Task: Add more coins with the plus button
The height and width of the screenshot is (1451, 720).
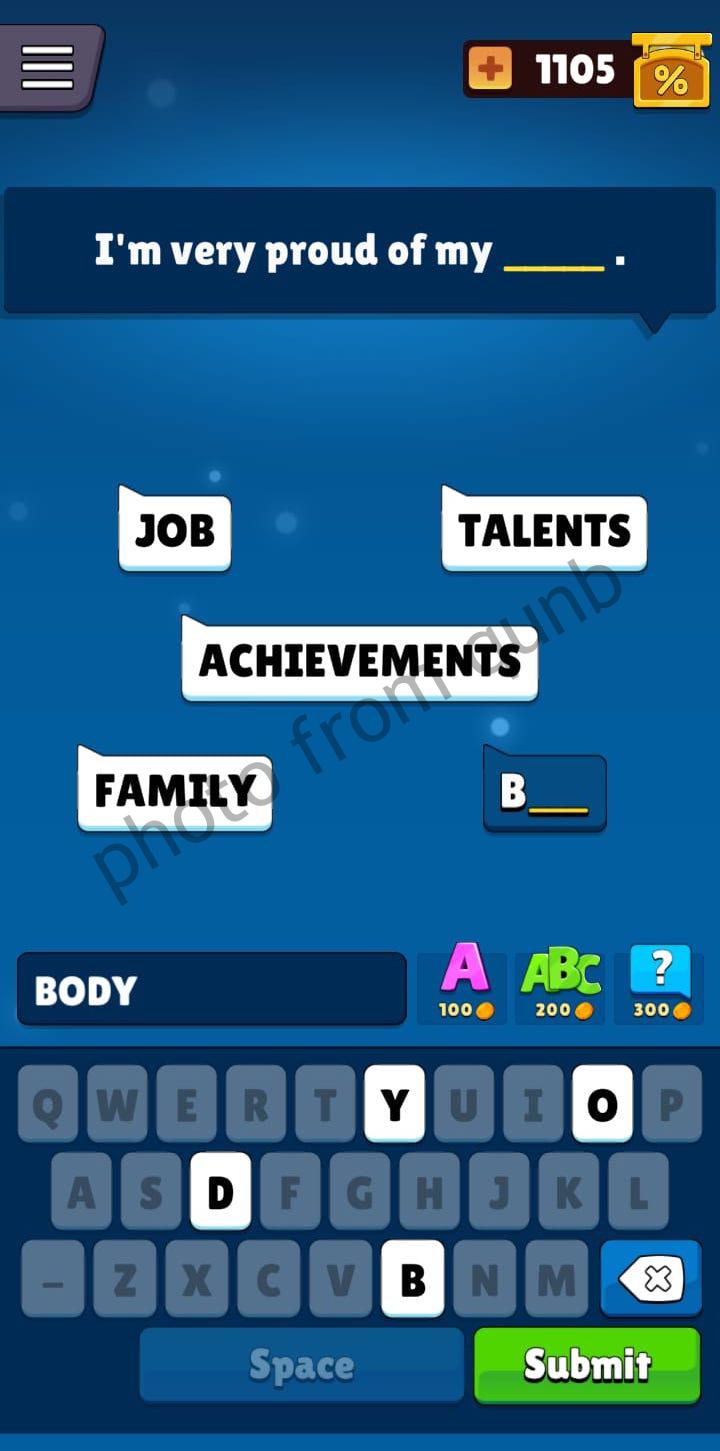Action: [490, 70]
